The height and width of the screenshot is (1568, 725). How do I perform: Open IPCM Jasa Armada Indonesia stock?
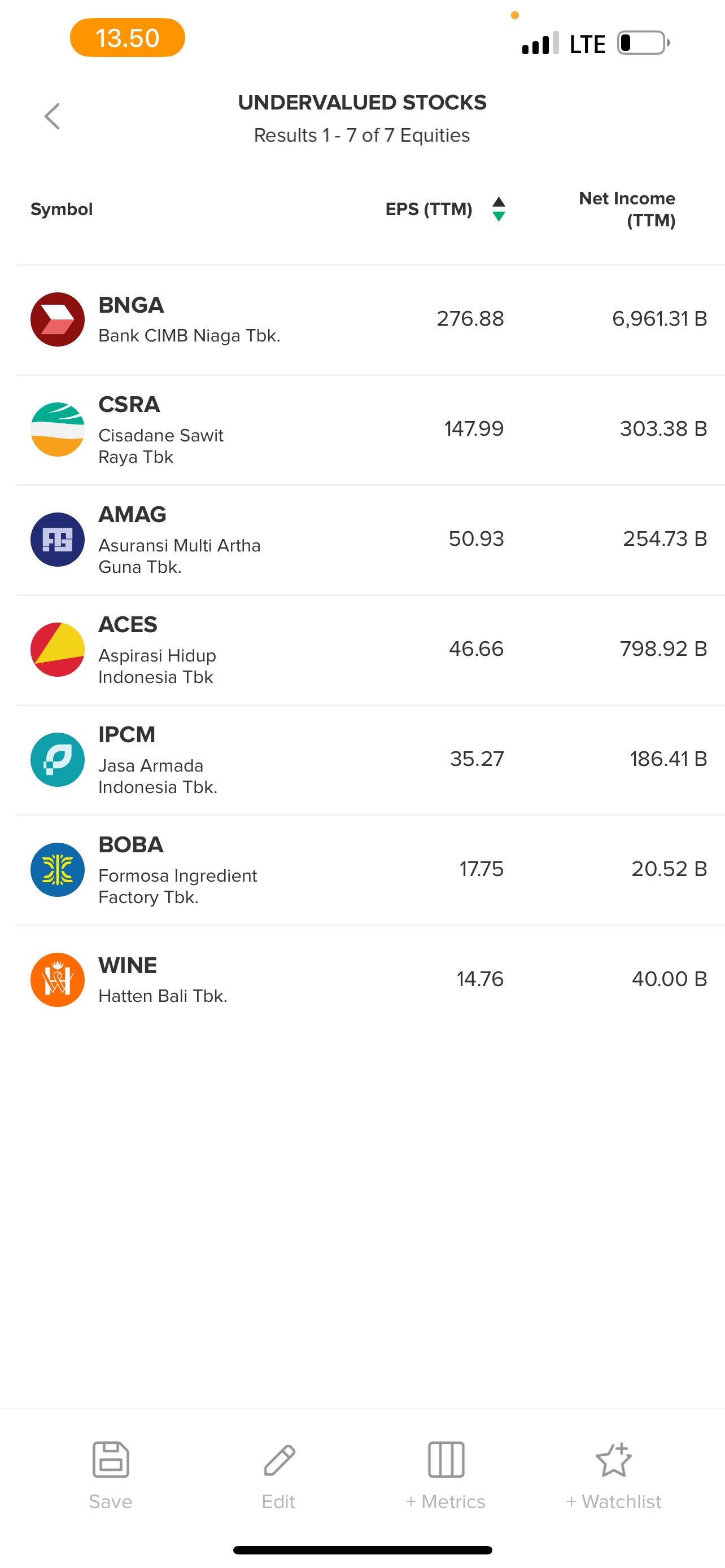coord(362,760)
